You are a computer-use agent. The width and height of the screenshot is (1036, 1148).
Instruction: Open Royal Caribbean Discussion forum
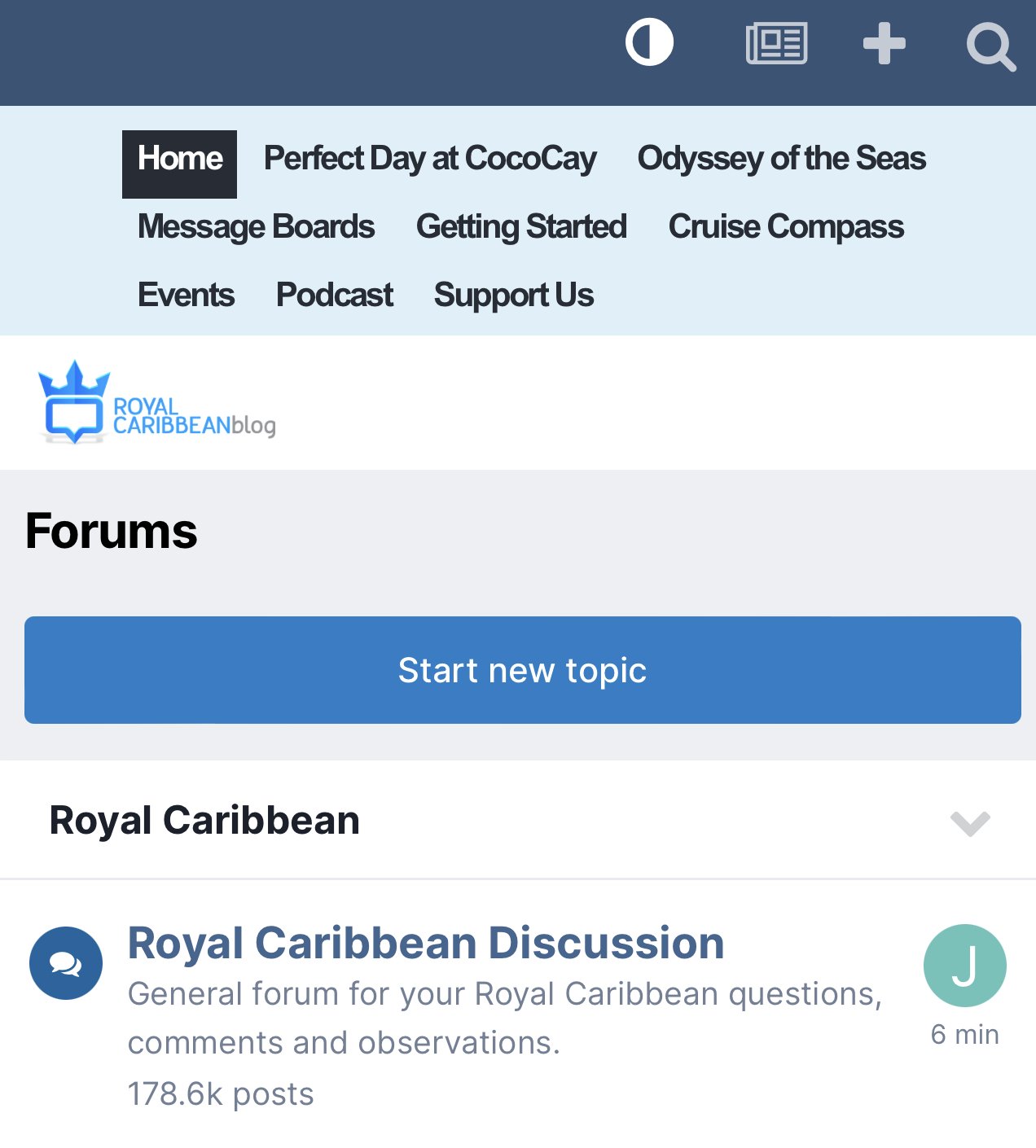tap(425, 943)
